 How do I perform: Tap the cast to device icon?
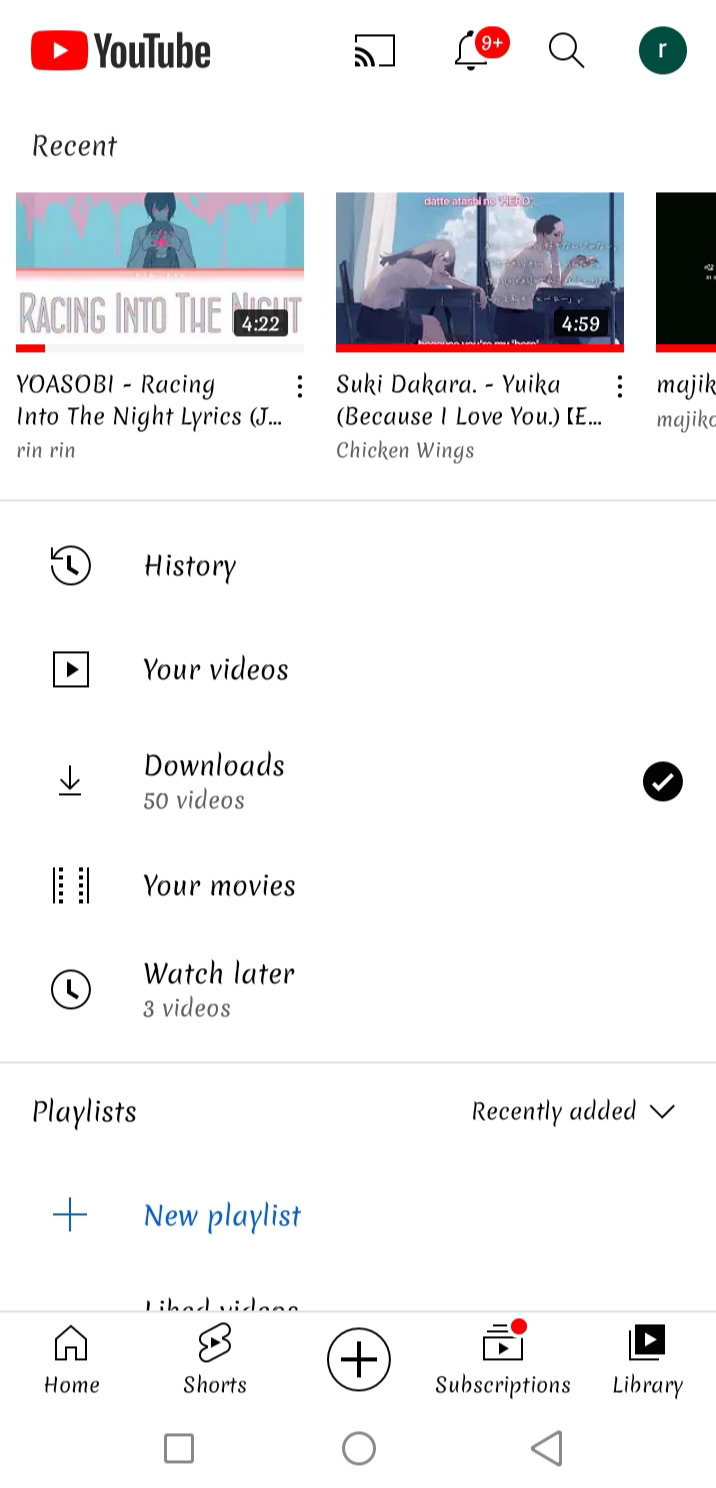375,51
